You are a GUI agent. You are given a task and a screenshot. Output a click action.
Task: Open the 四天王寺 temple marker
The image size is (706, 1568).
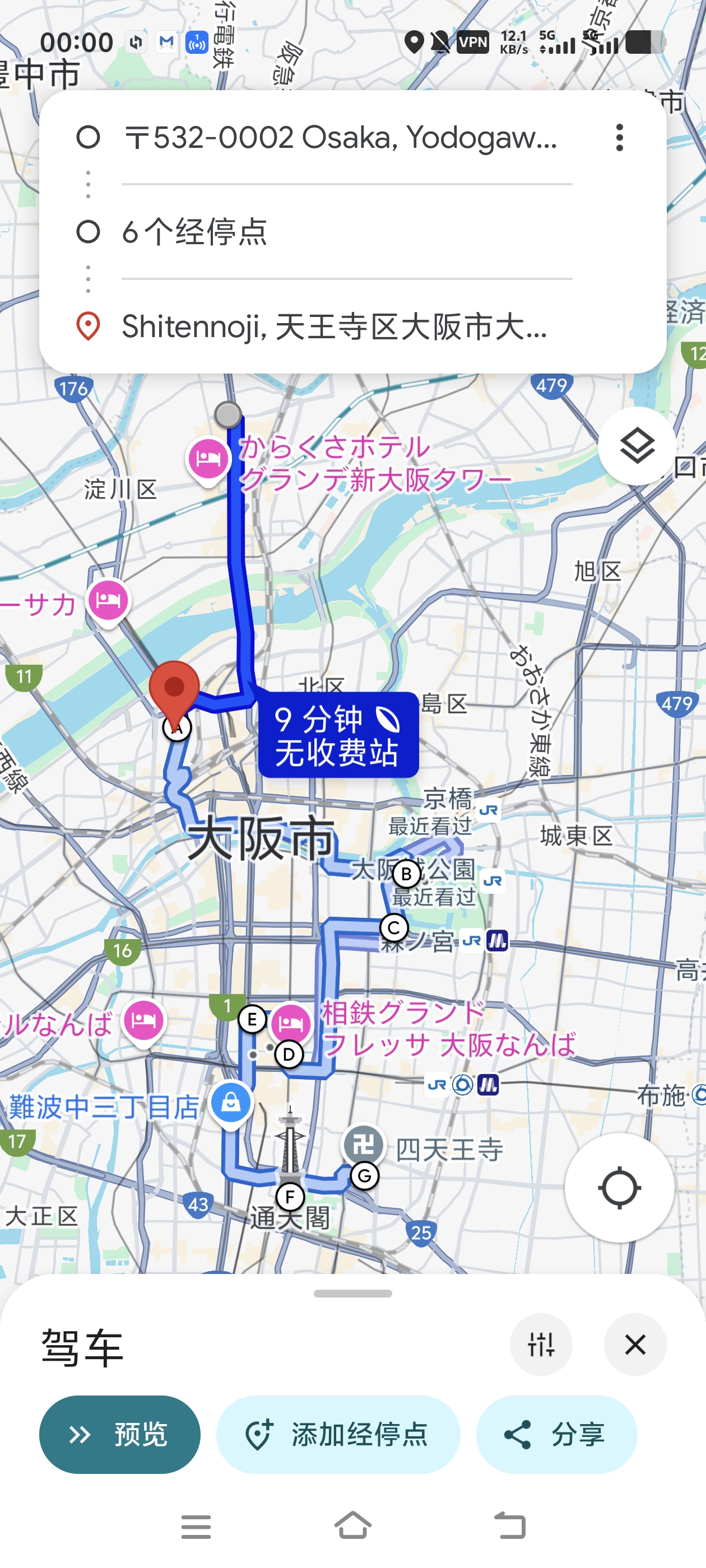click(364, 1144)
